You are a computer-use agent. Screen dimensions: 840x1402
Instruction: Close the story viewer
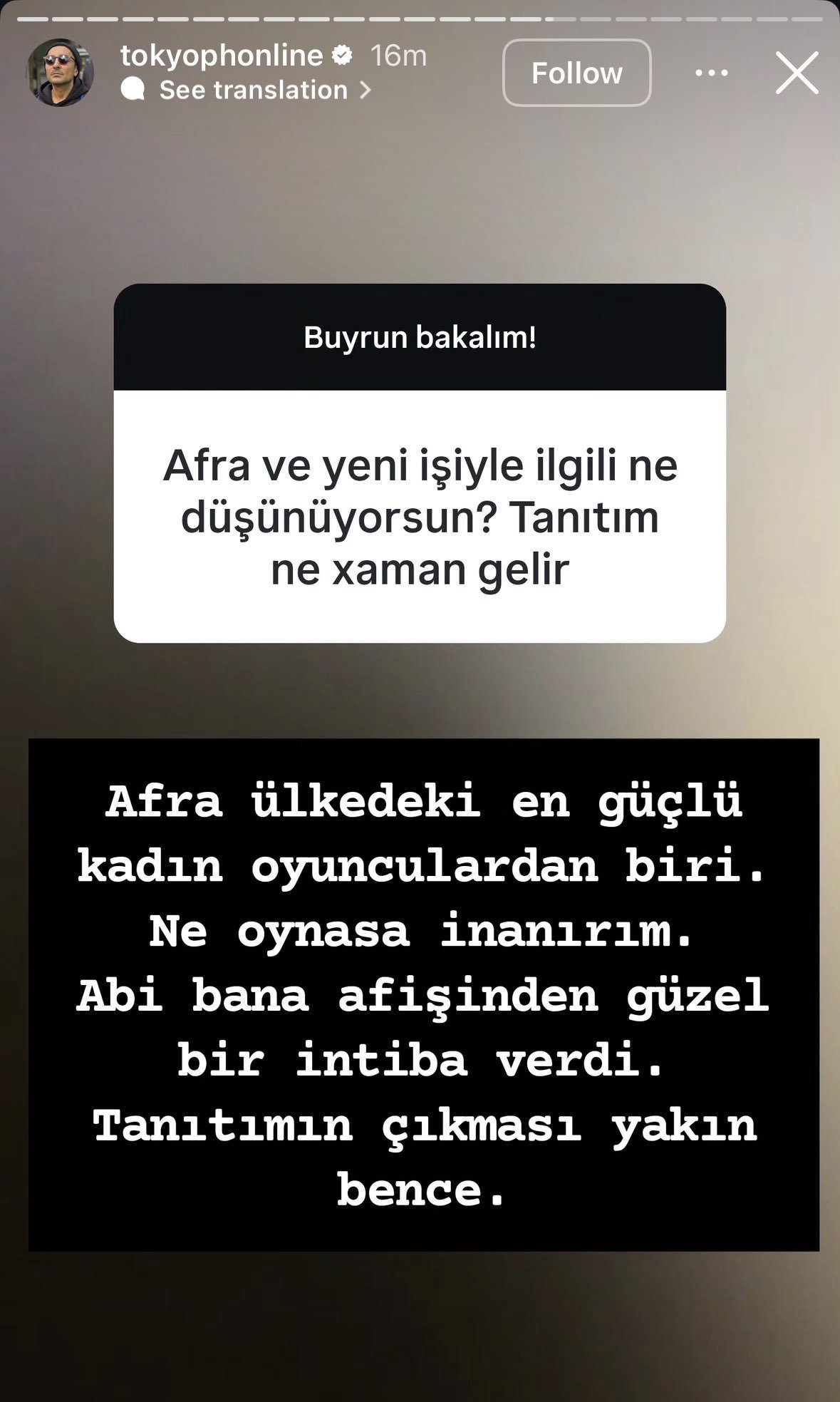point(797,73)
